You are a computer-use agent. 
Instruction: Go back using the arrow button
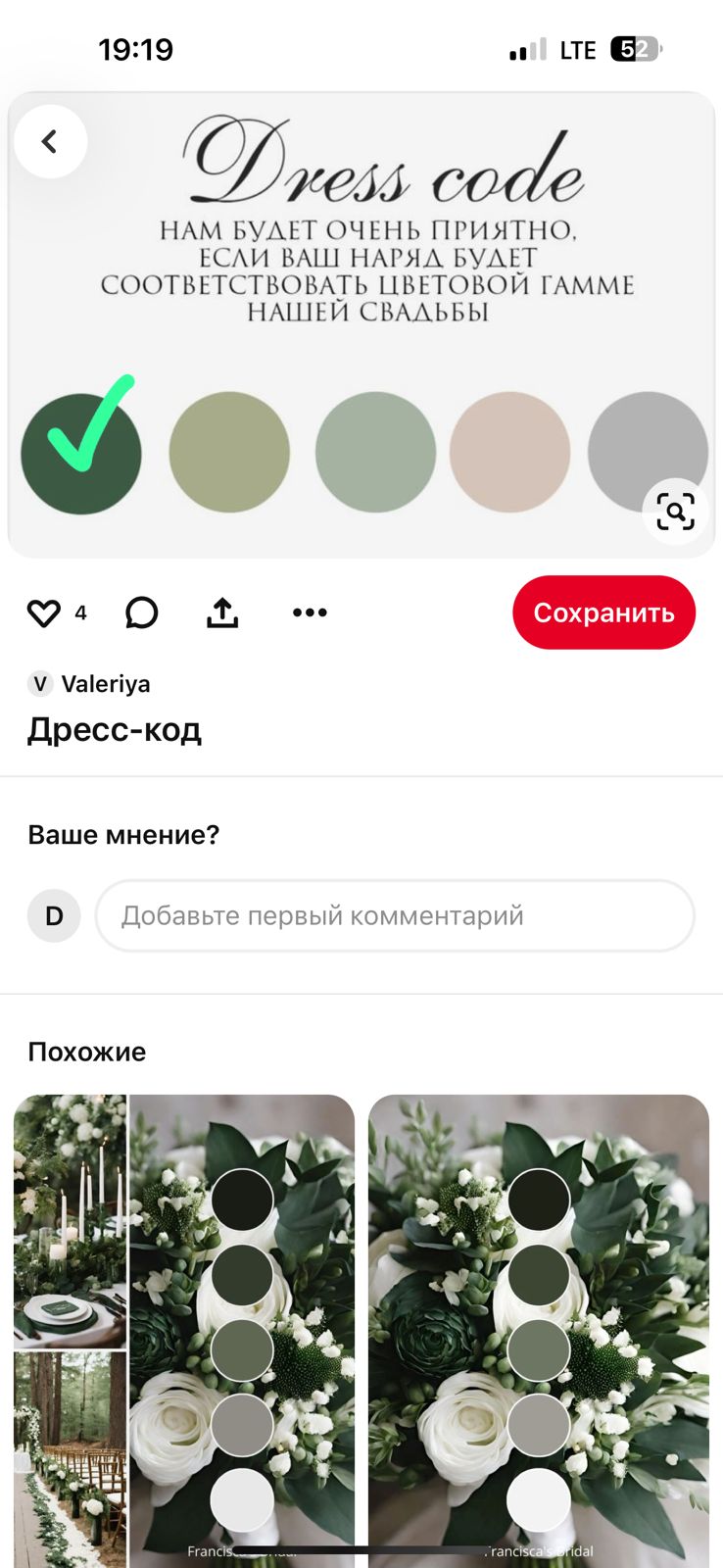(x=50, y=142)
